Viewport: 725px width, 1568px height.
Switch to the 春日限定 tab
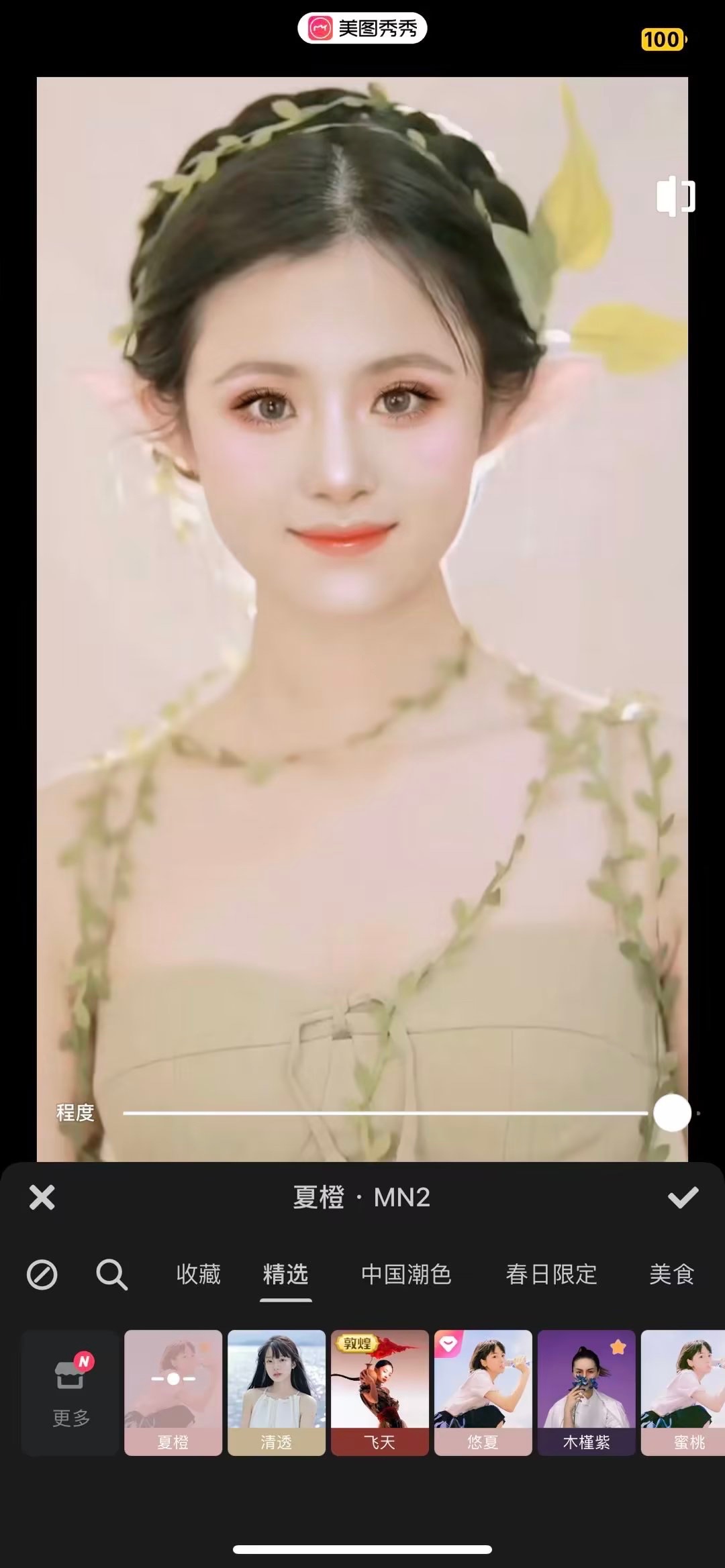(x=551, y=1274)
